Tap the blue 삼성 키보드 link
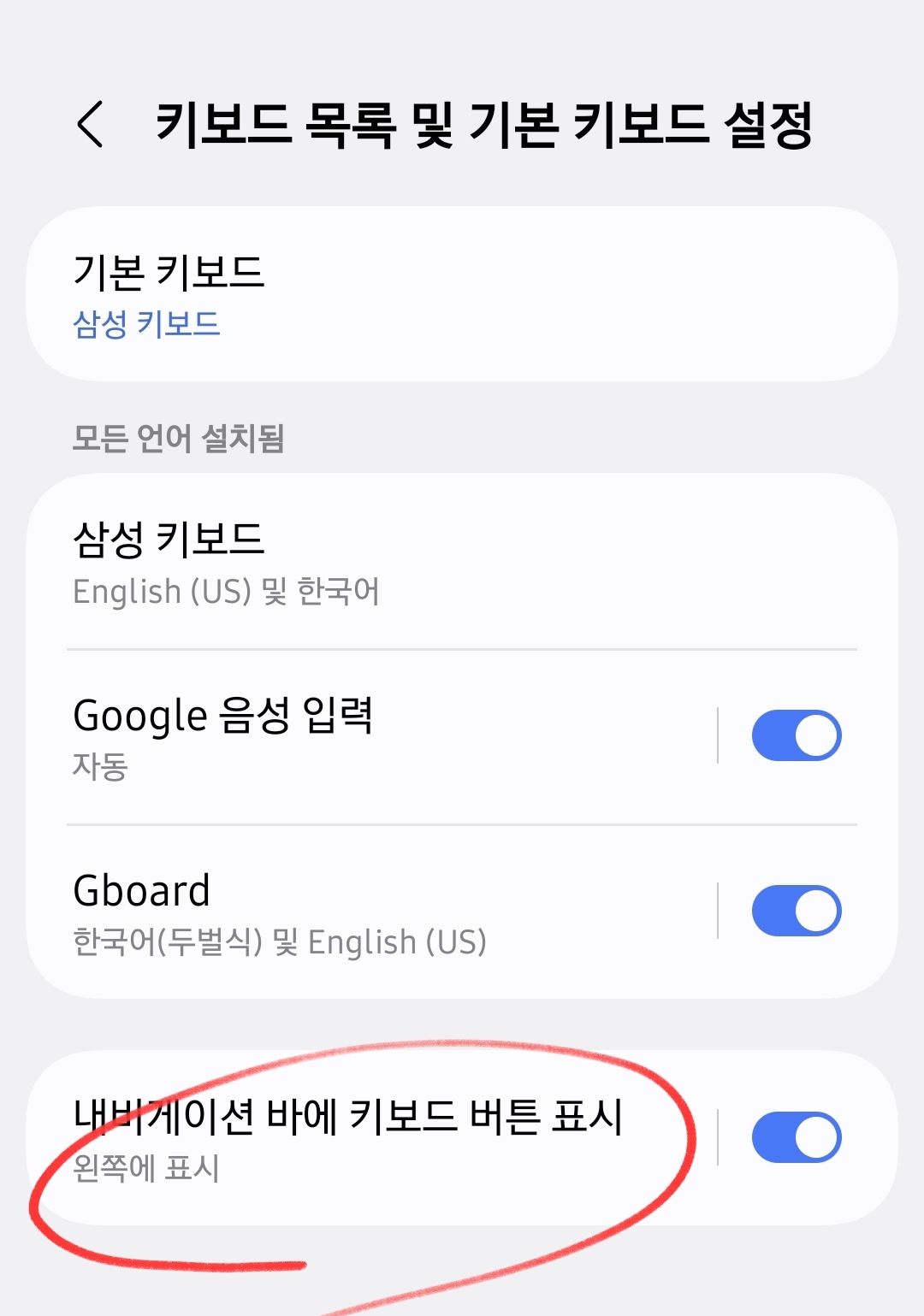The height and width of the screenshot is (1316, 924). [147, 323]
